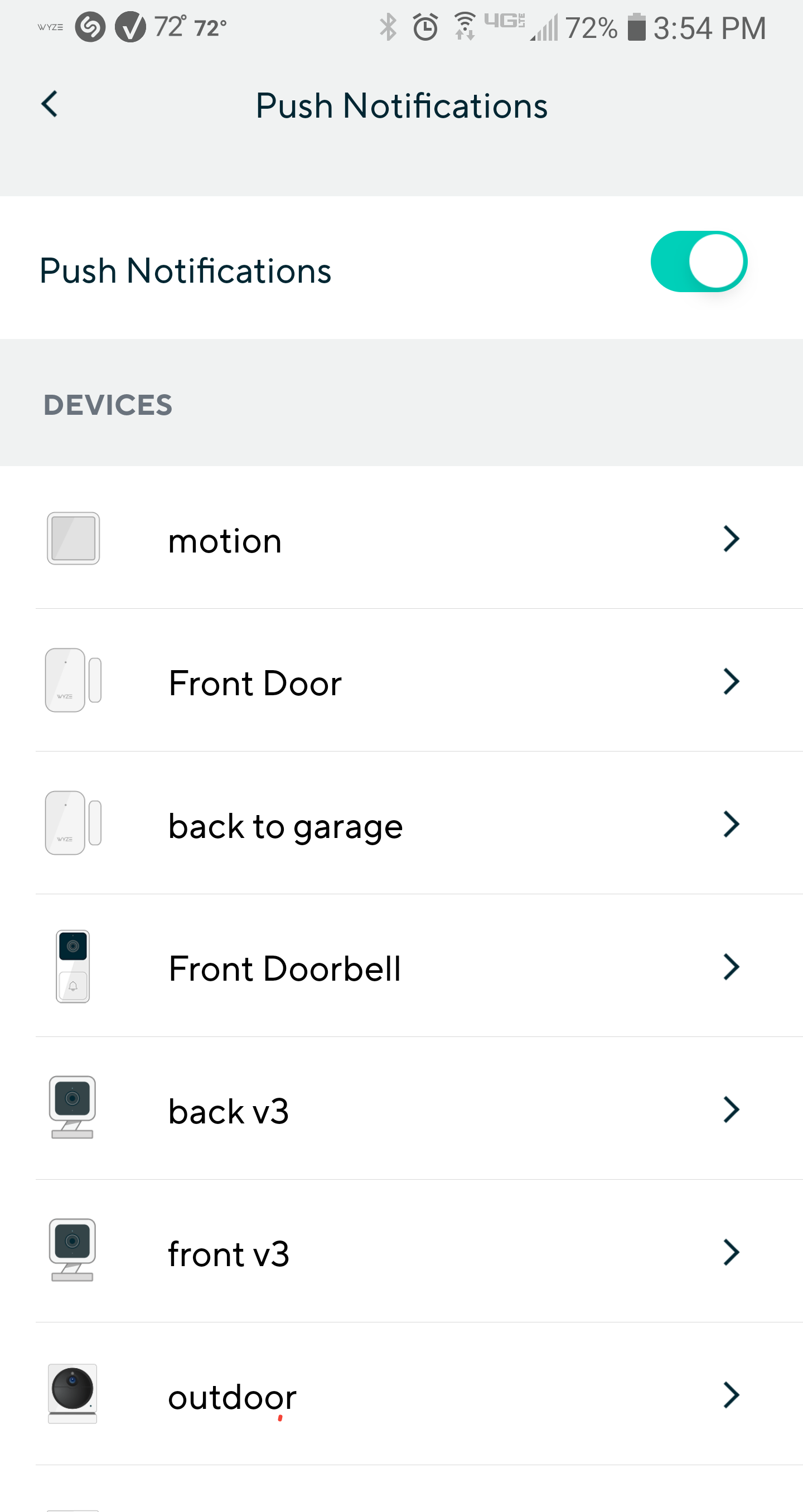
Task: Turn off the Push Notifications switch
Action: 698,262
